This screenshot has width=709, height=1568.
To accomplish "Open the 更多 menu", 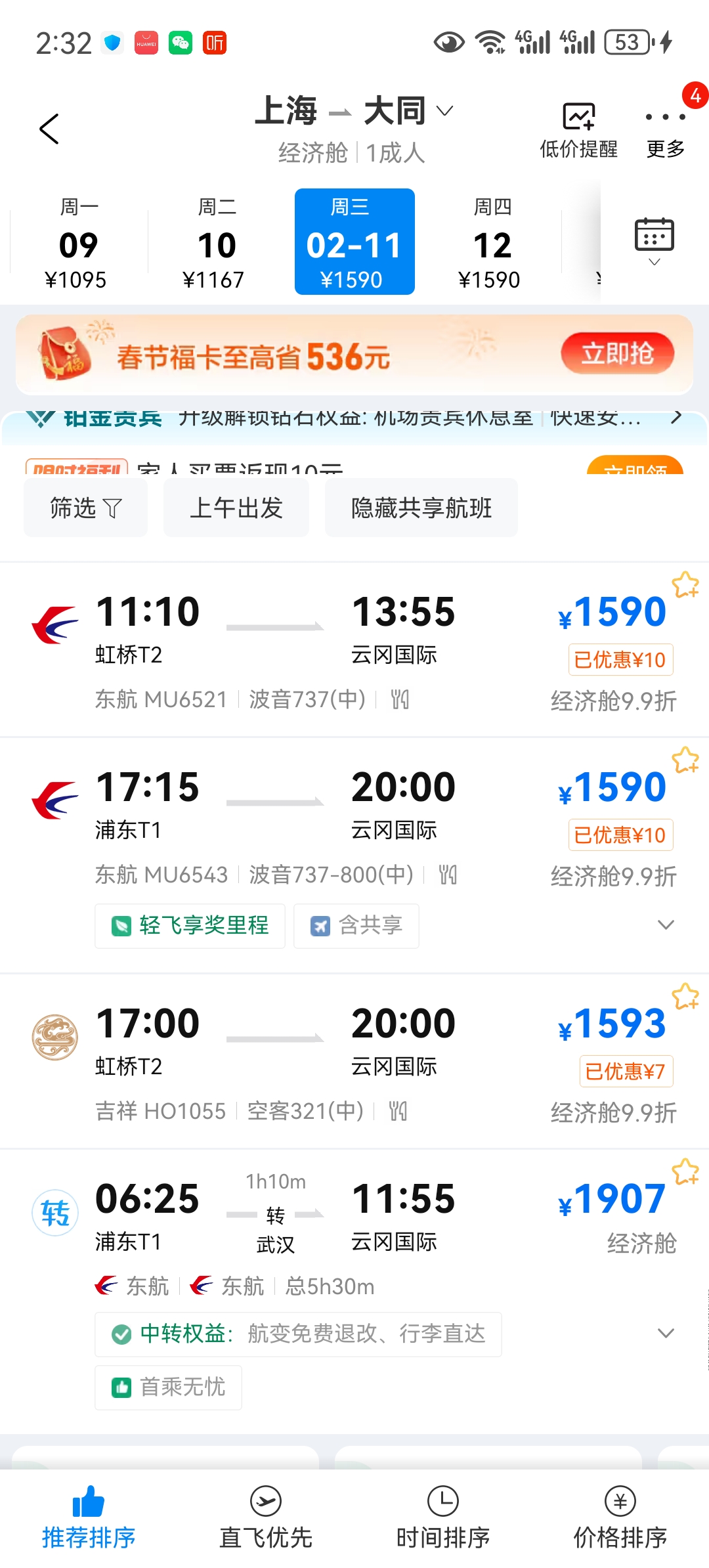I will (x=665, y=131).
